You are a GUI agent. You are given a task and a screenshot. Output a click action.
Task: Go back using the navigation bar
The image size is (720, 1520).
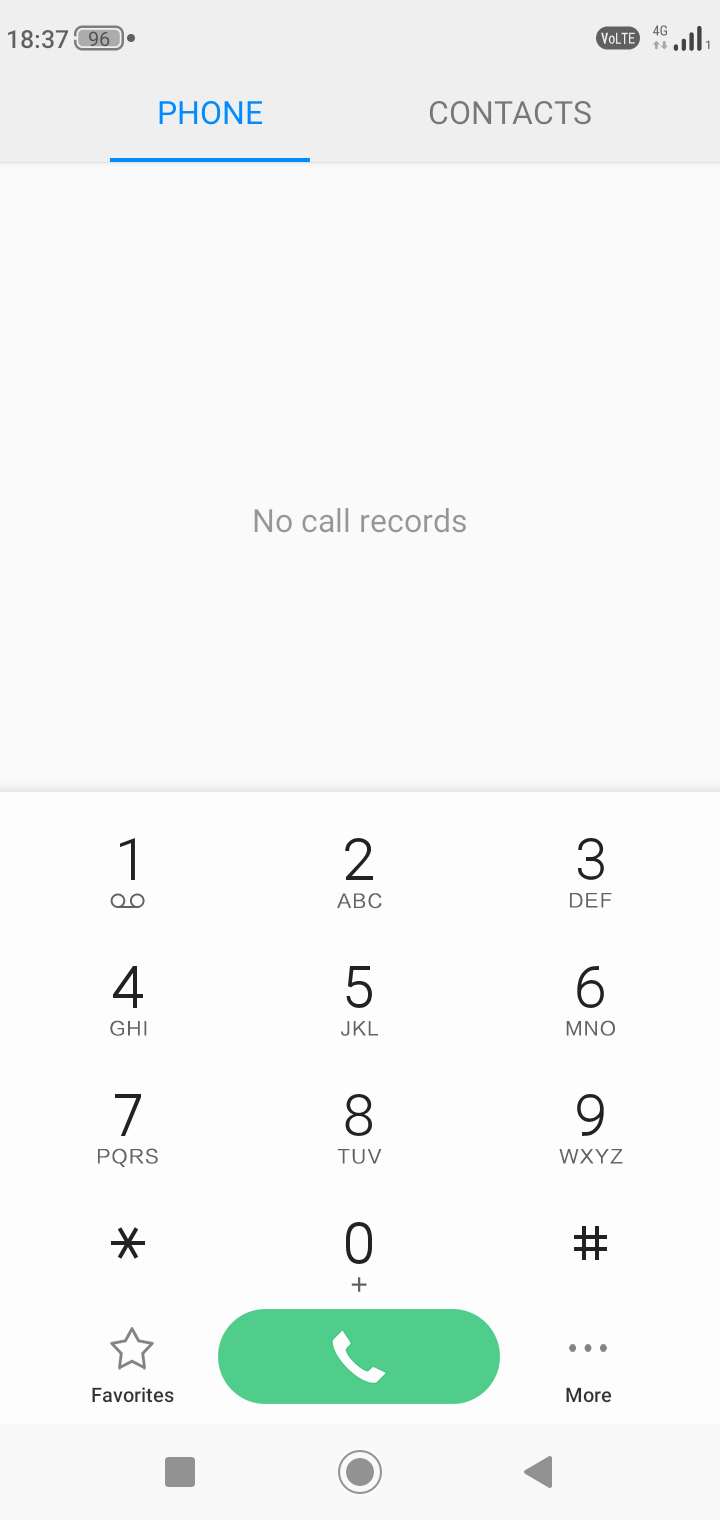(539, 1472)
